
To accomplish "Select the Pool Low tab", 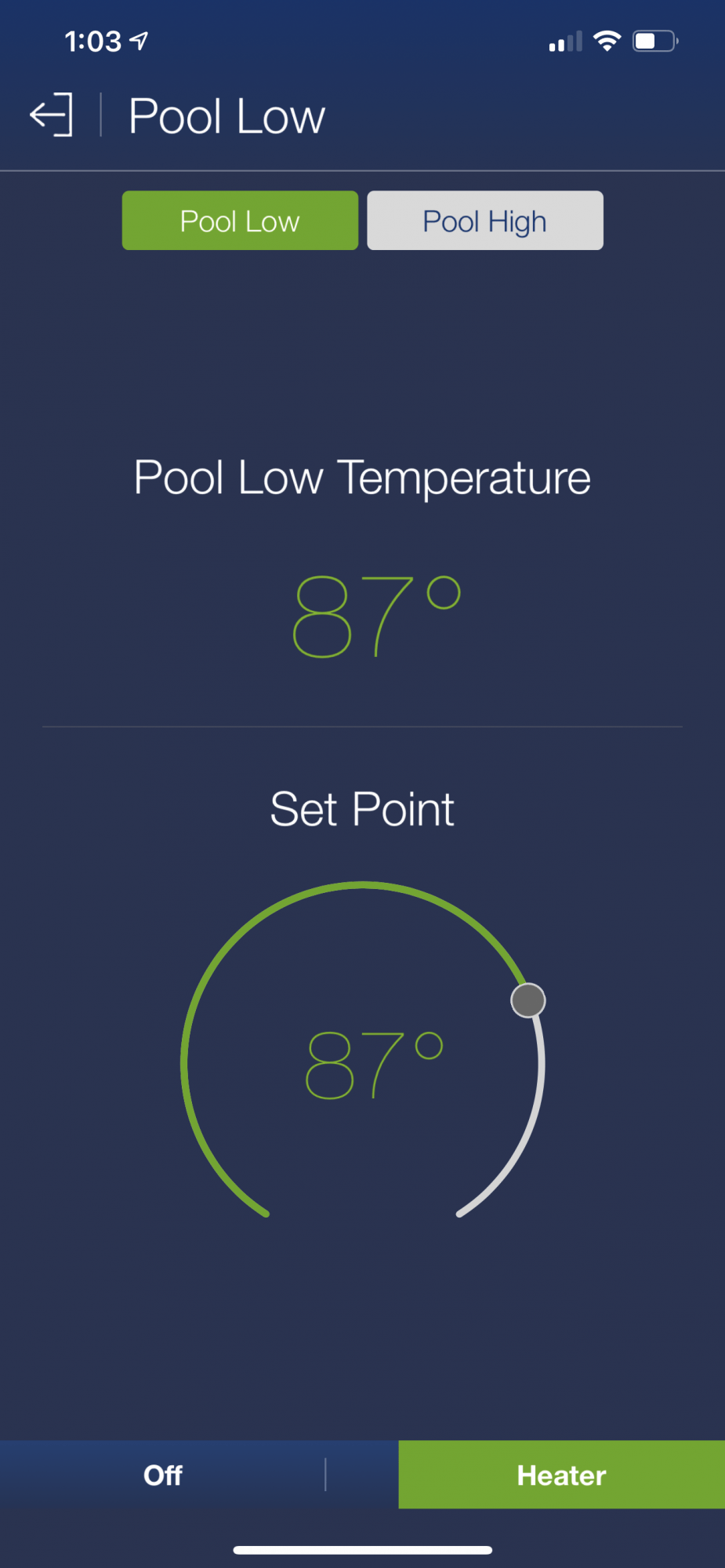I will point(240,221).
